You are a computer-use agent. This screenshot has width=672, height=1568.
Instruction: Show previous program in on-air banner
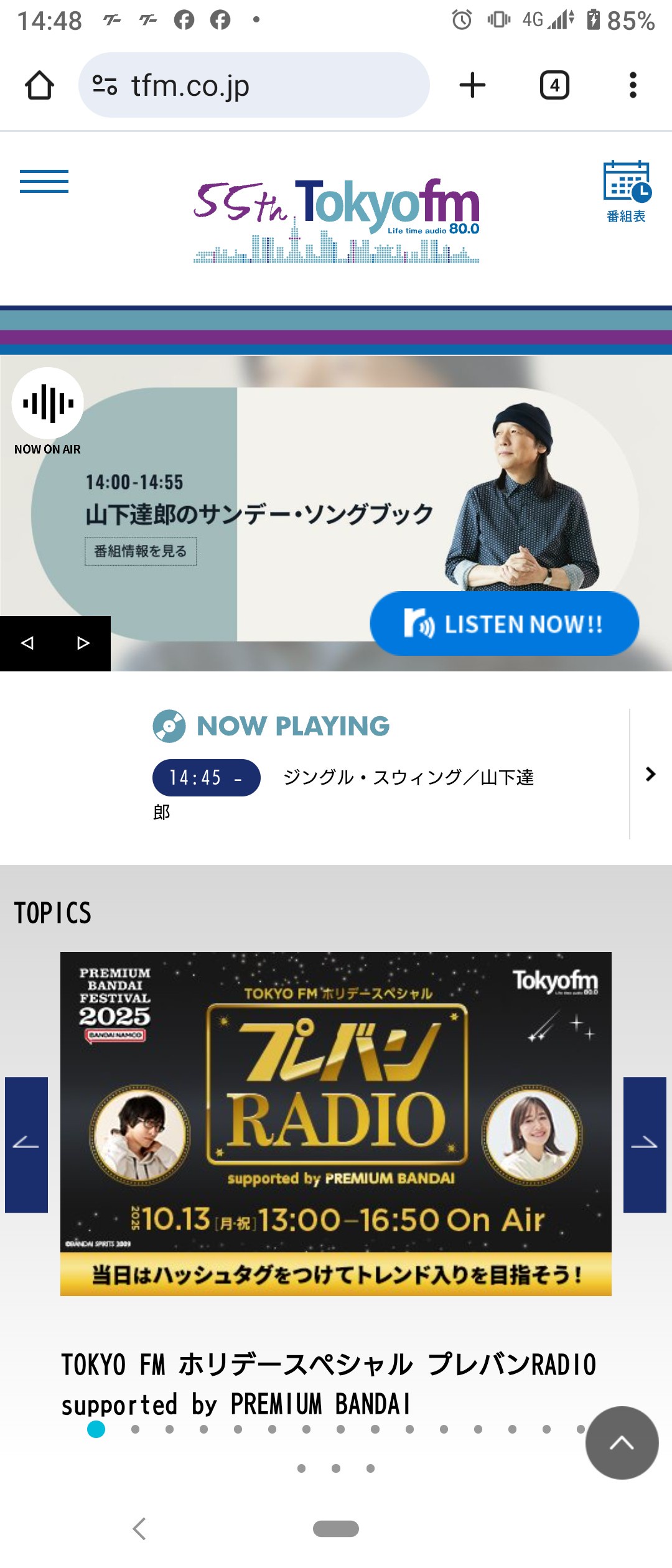click(27, 643)
